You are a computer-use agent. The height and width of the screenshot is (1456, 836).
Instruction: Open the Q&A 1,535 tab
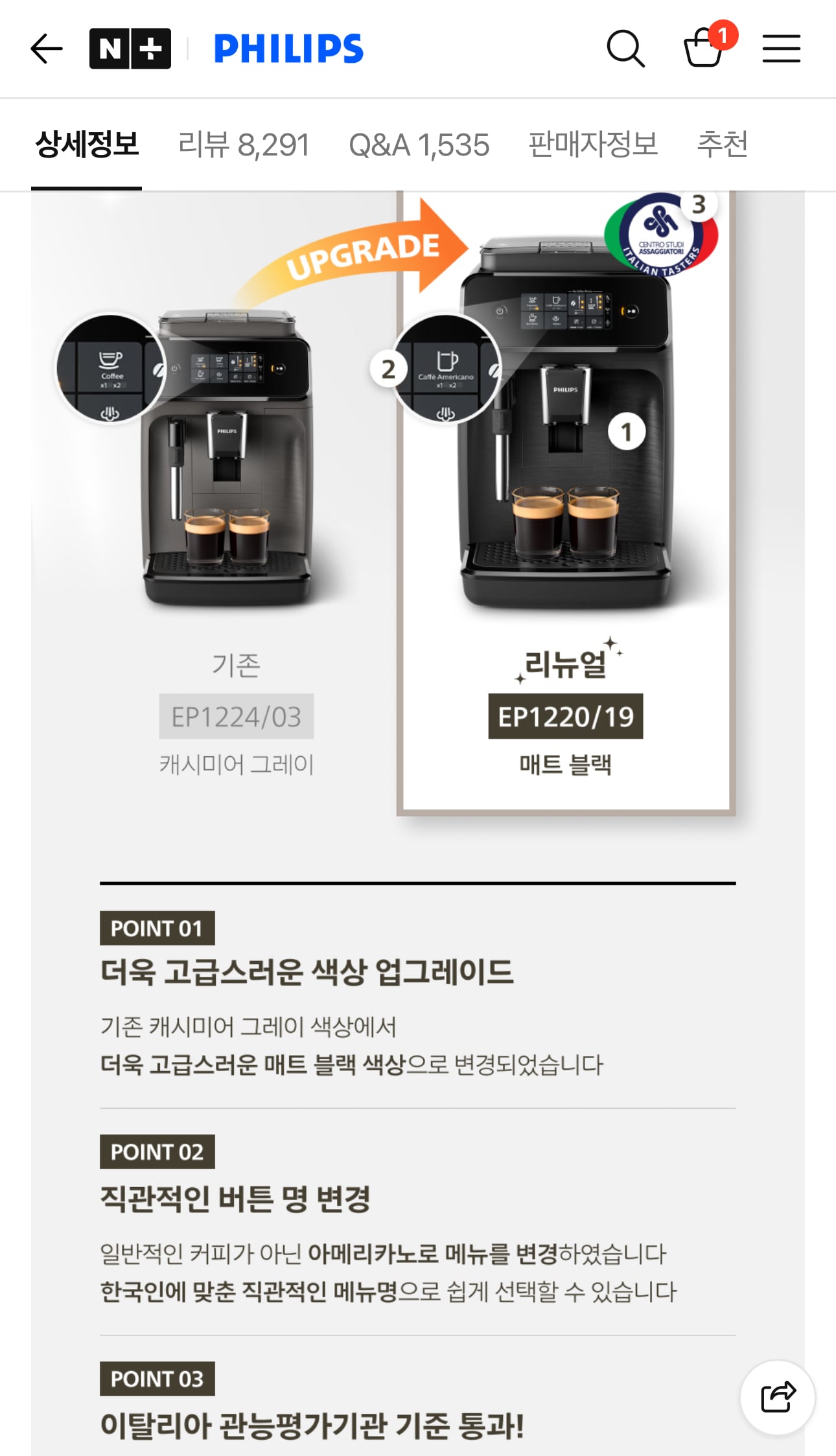pos(419,144)
